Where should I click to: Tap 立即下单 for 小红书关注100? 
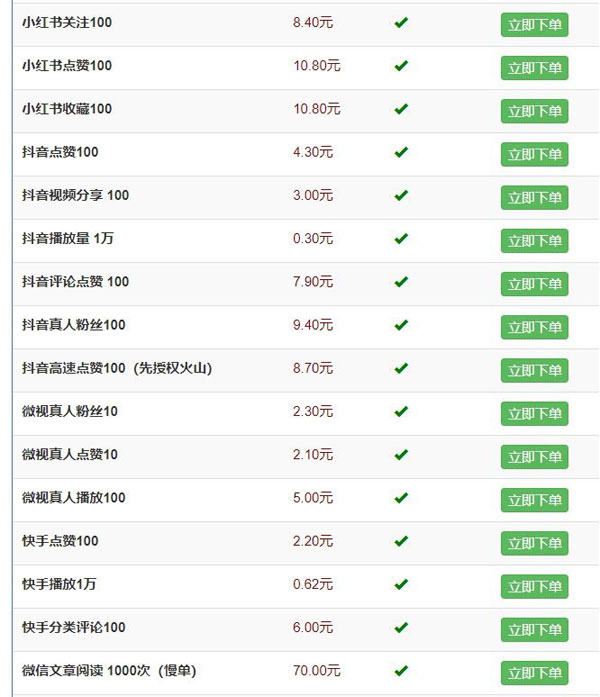pyautogui.click(x=534, y=25)
